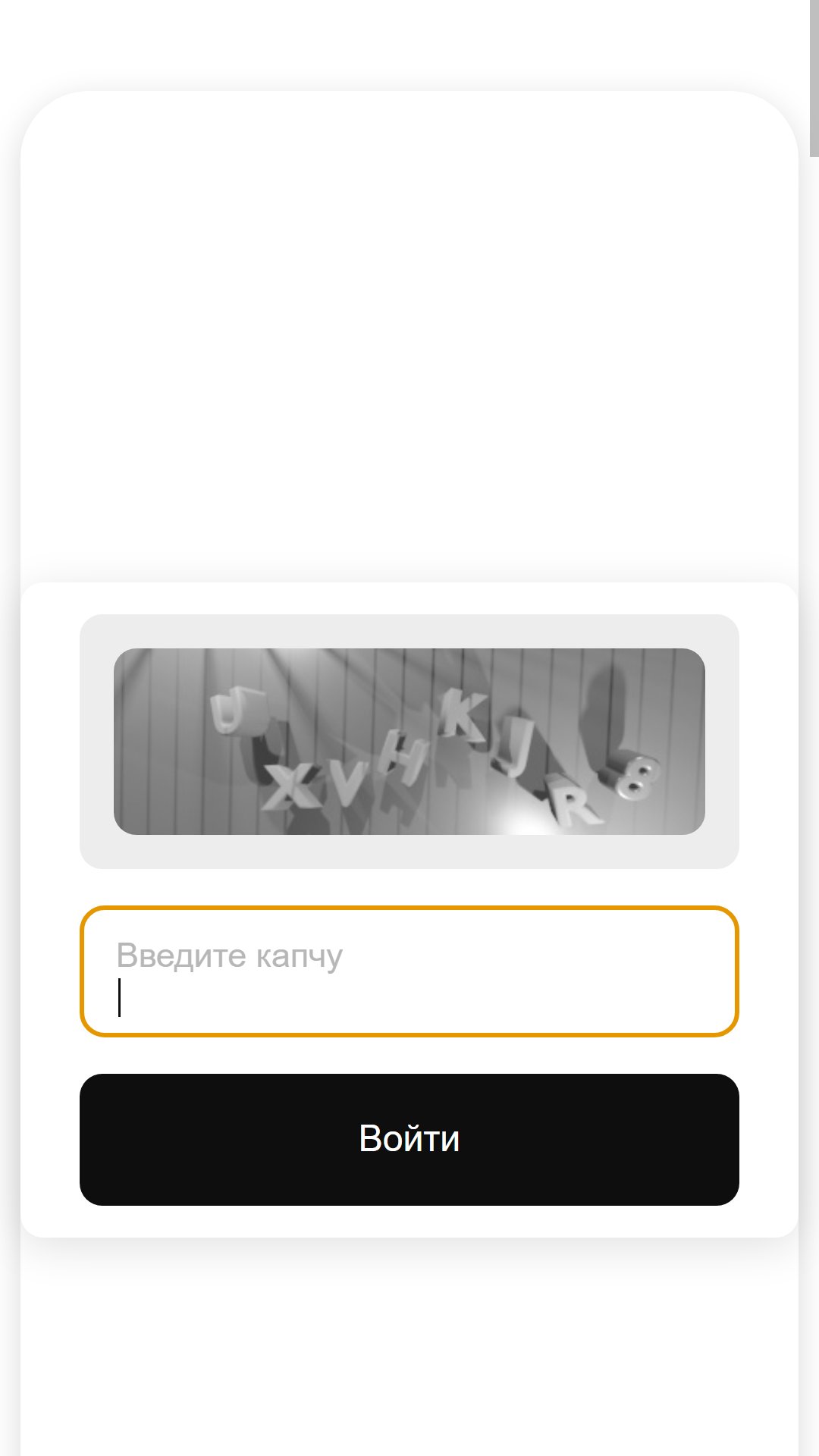Tap the "Войти" login button
This screenshot has height=1456, width=819.
point(409,1139)
